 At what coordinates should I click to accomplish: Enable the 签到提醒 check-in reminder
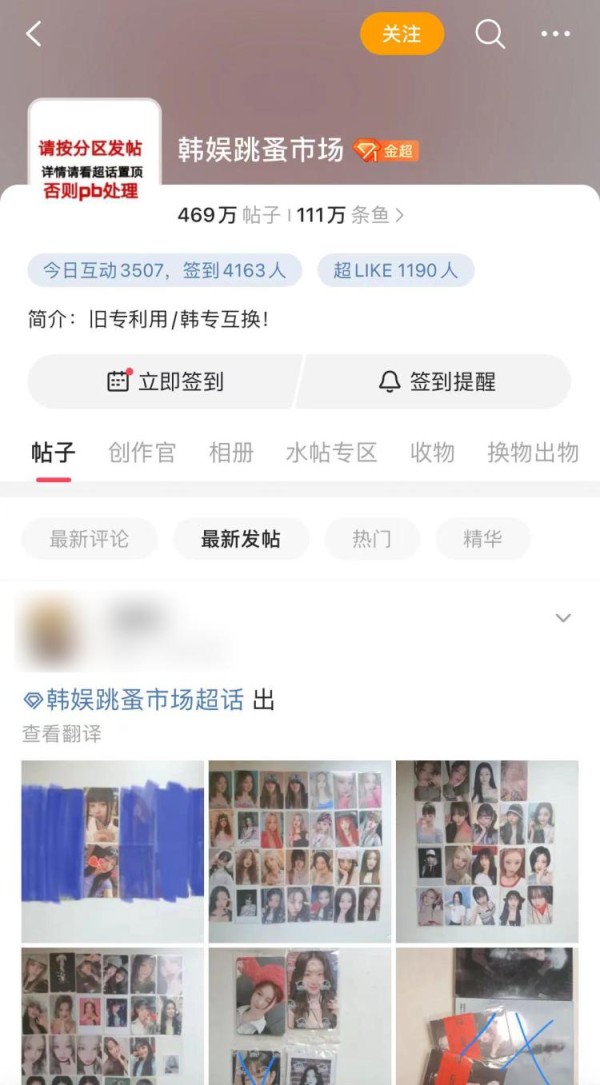(x=436, y=381)
